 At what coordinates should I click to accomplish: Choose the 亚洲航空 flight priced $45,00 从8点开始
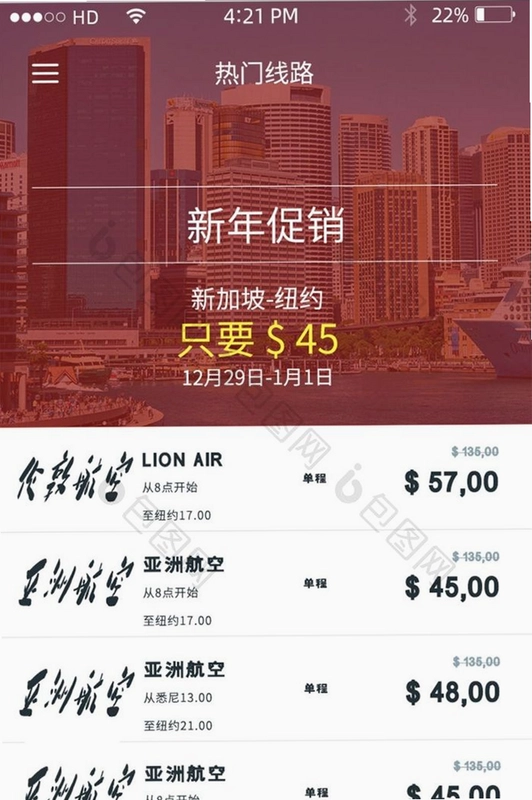pos(266,584)
